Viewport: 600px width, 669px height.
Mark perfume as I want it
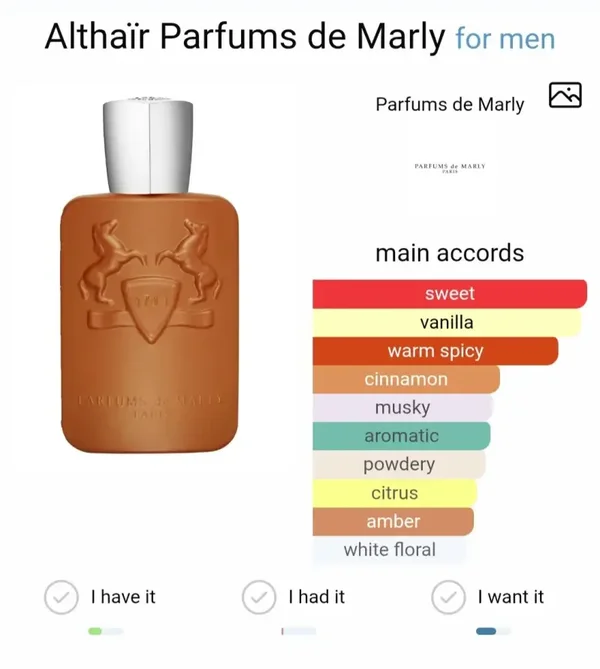coord(448,597)
